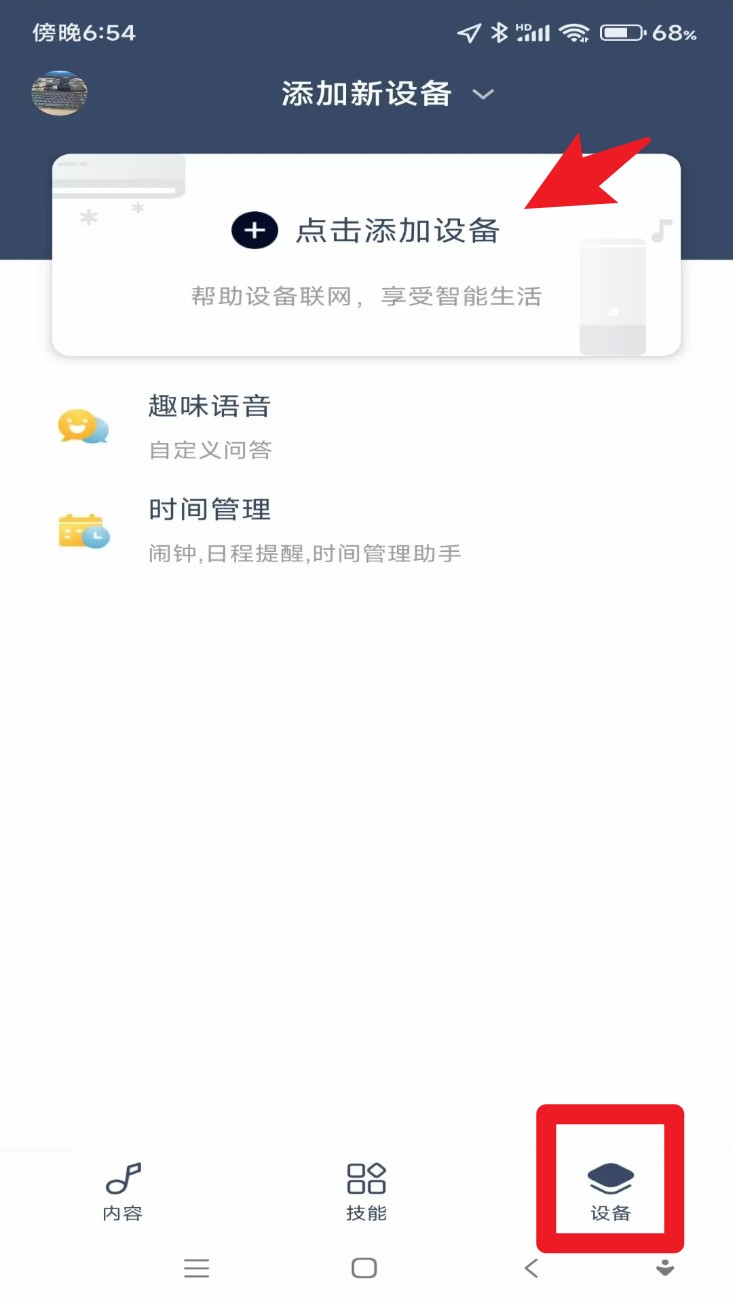Select the 技能 grid icon in bottom bar

coord(366,1174)
